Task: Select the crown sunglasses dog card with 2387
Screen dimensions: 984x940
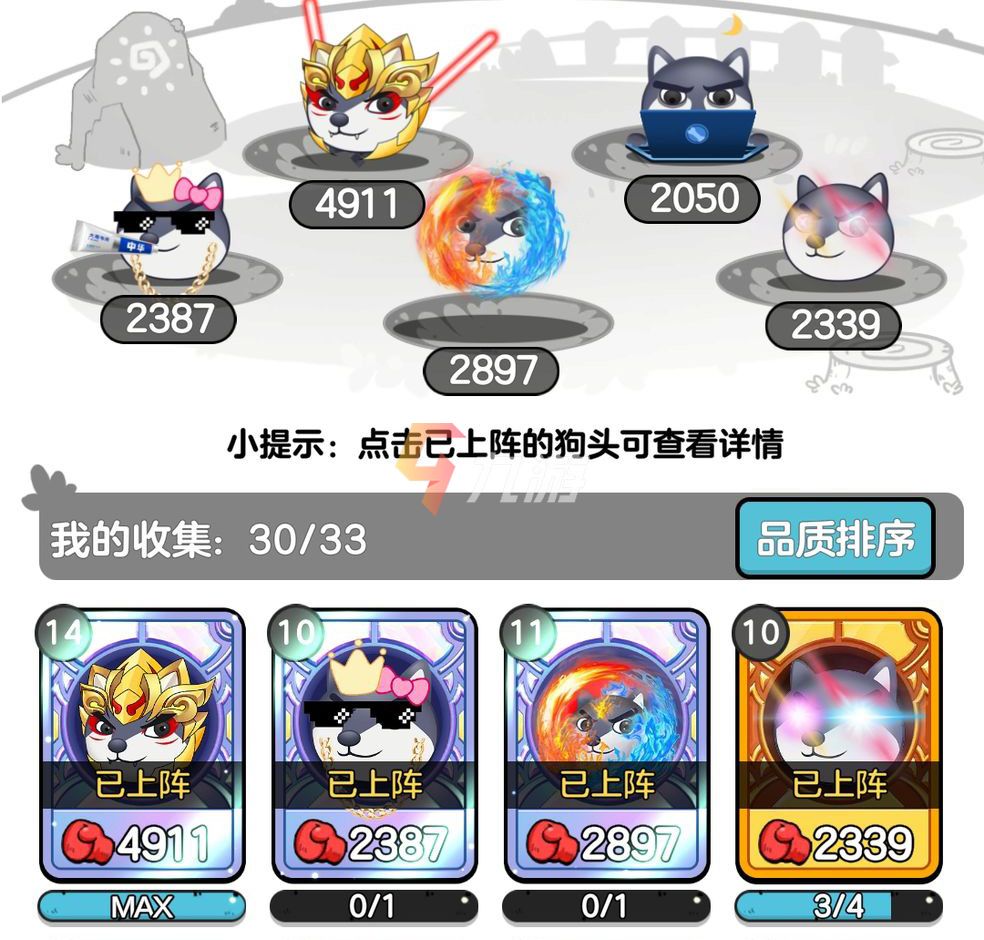Action: [373, 745]
